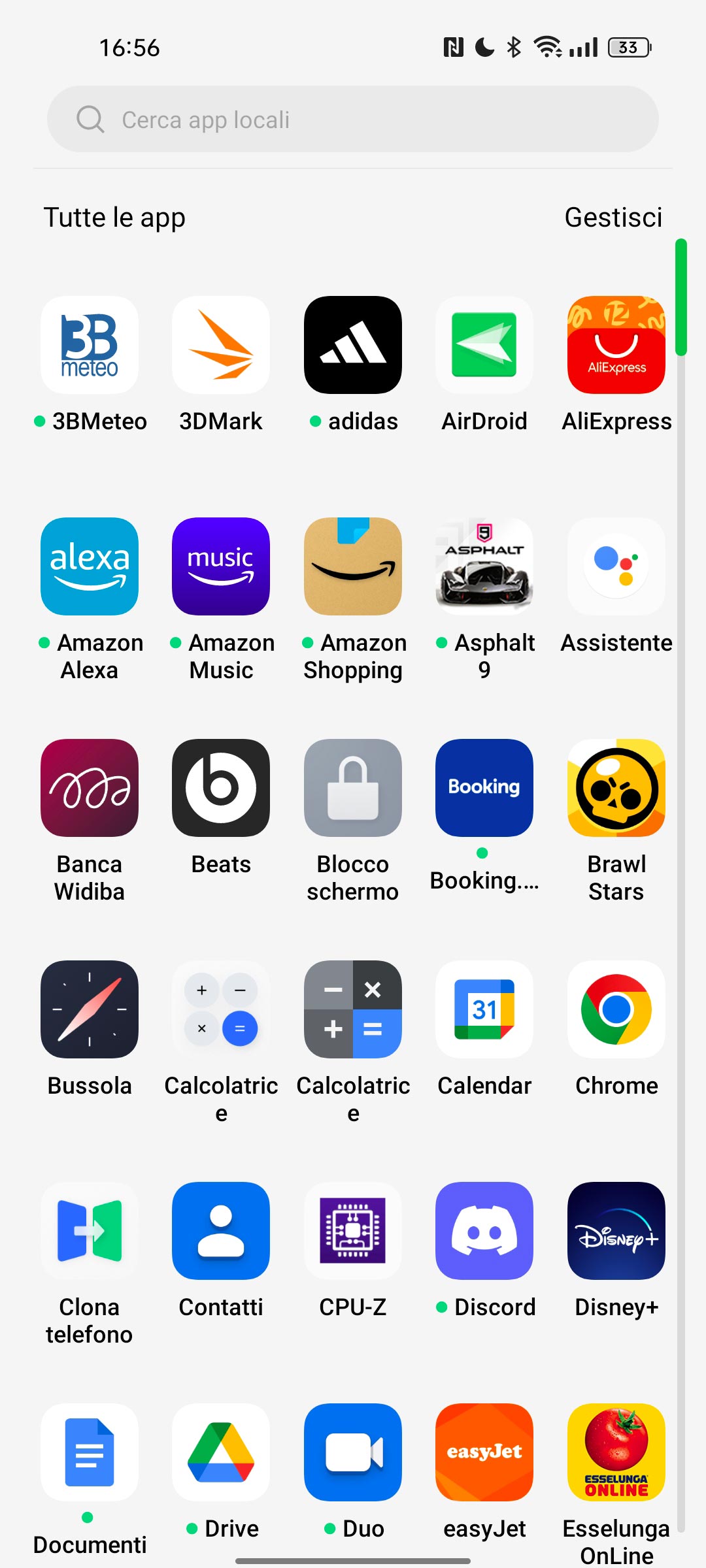
Task: Start the Asphalt 9 game
Action: pyautogui.click(x=484, y=566)
